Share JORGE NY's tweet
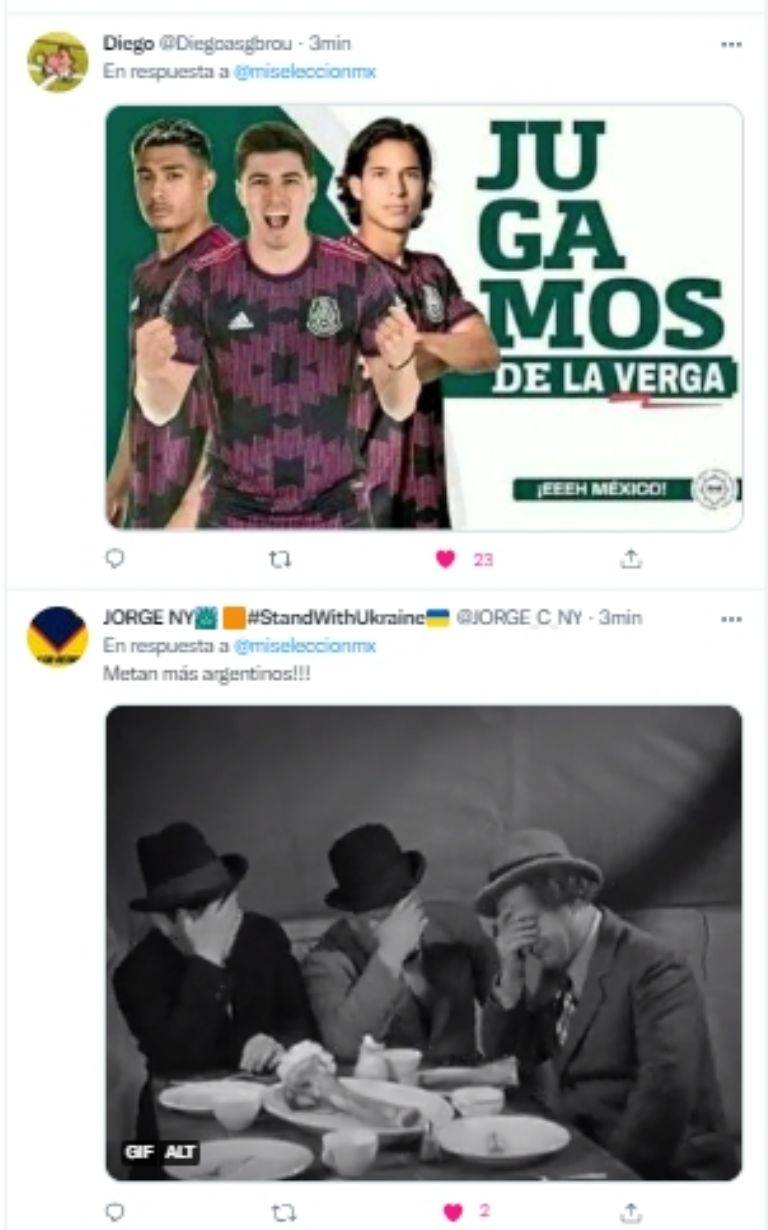Screen dimensions: 768x1230 [x=630, y=1212]
